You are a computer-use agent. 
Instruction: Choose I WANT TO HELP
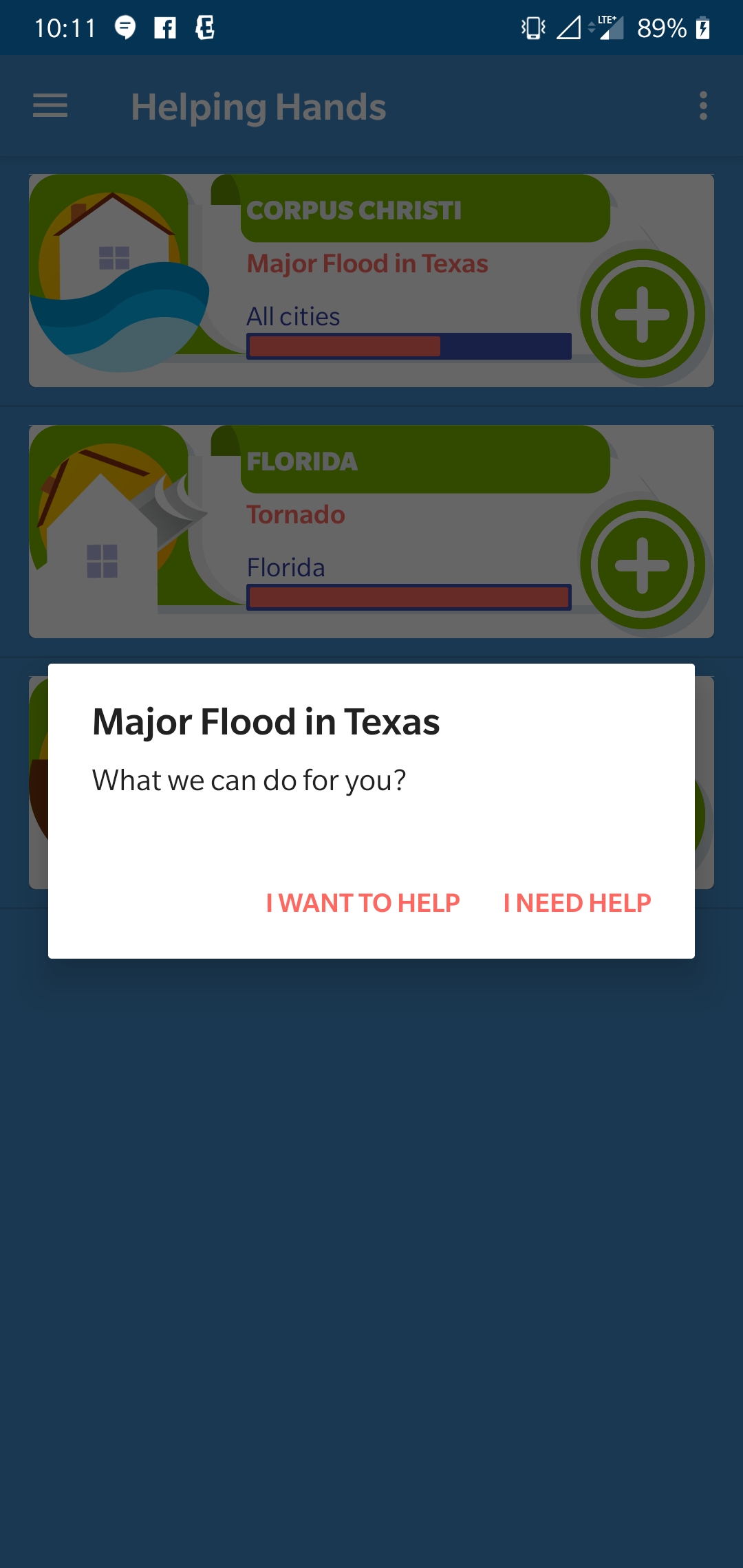(363, 903)
